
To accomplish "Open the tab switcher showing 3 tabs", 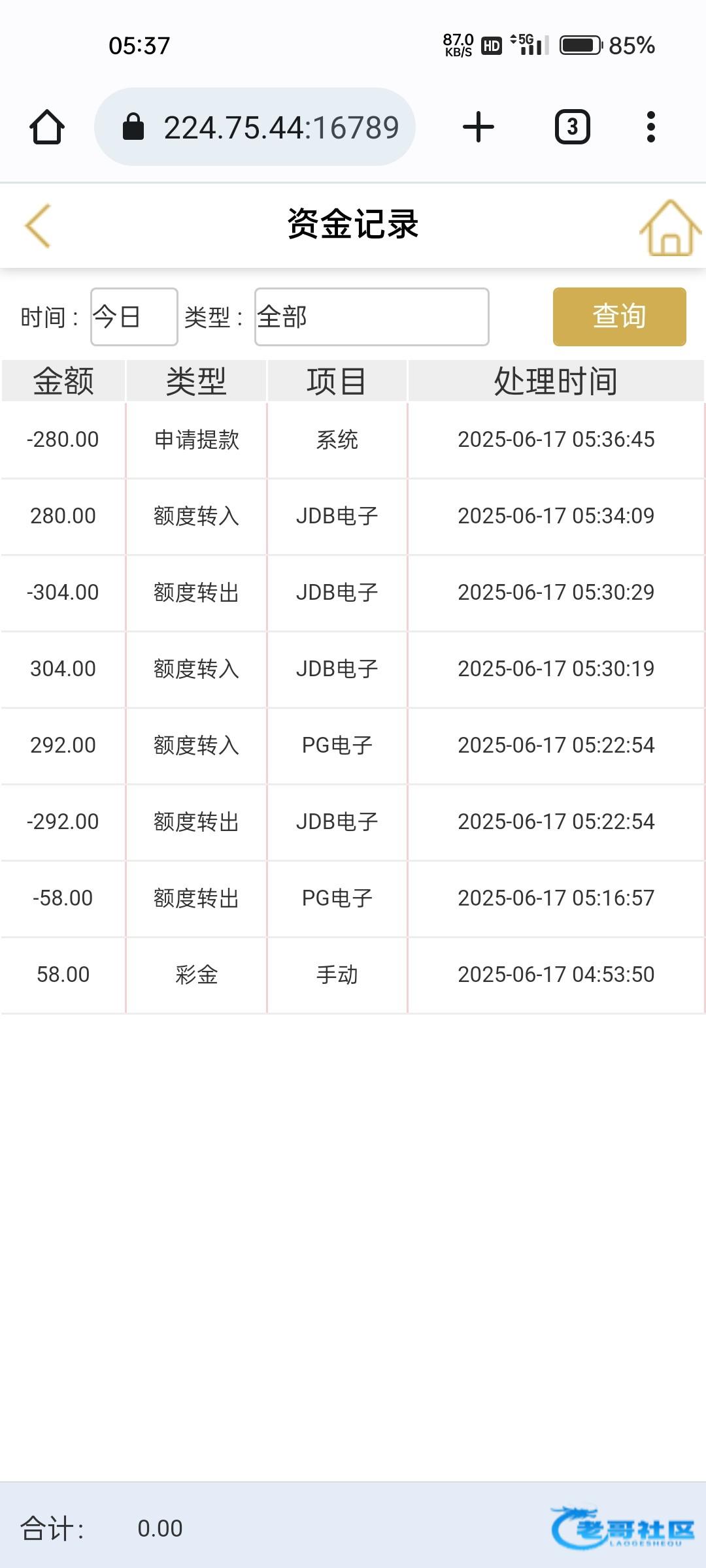I will pos(572,127).
